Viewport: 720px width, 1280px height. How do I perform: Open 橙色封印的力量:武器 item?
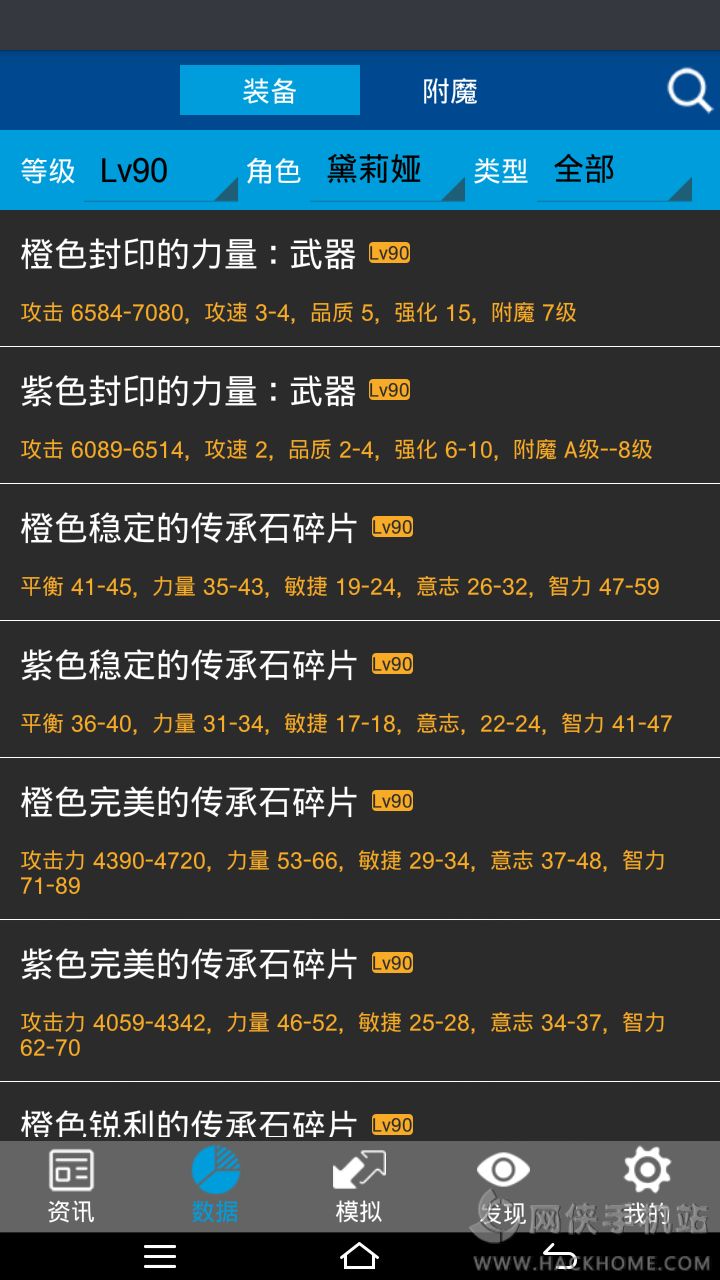(360, 278)
